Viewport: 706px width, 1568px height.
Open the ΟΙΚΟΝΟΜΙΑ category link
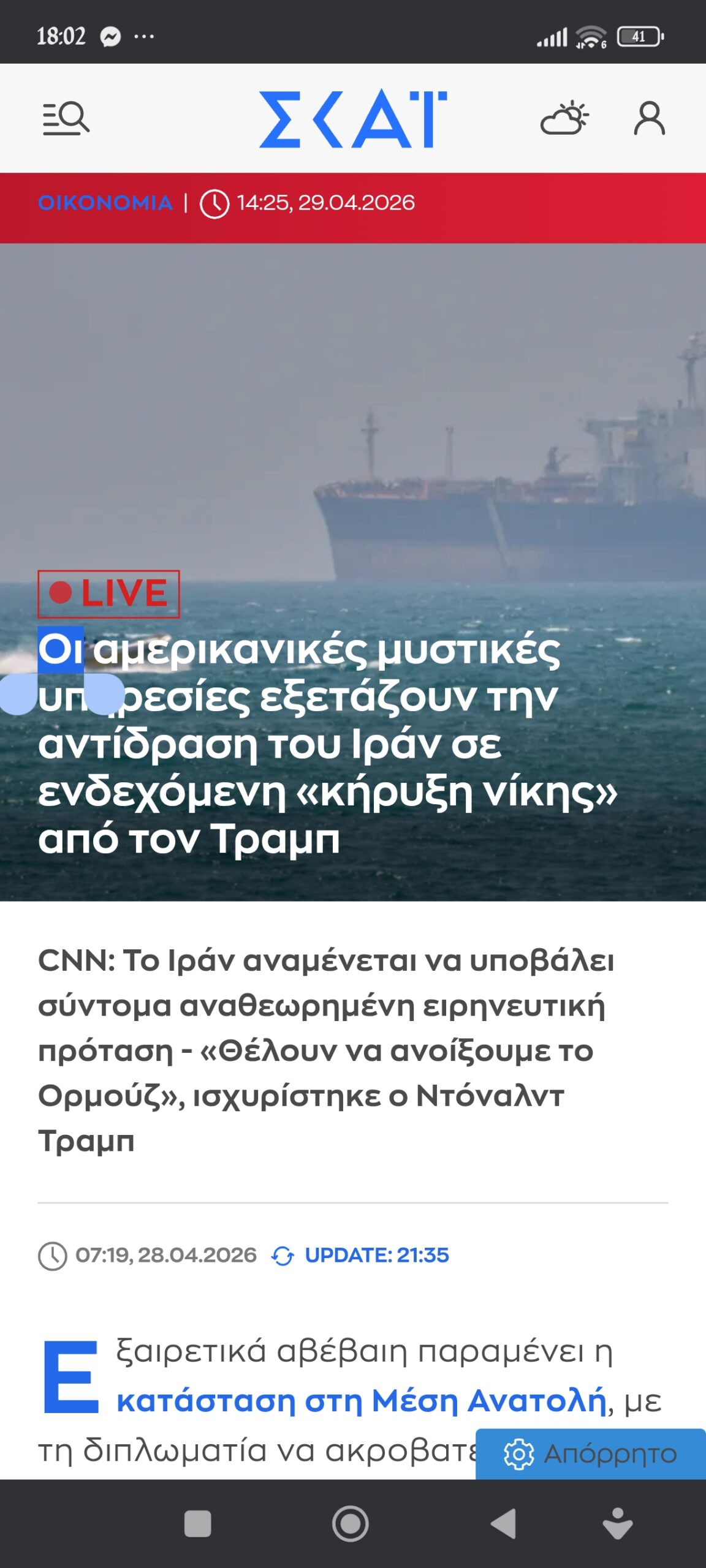[105, 203]
